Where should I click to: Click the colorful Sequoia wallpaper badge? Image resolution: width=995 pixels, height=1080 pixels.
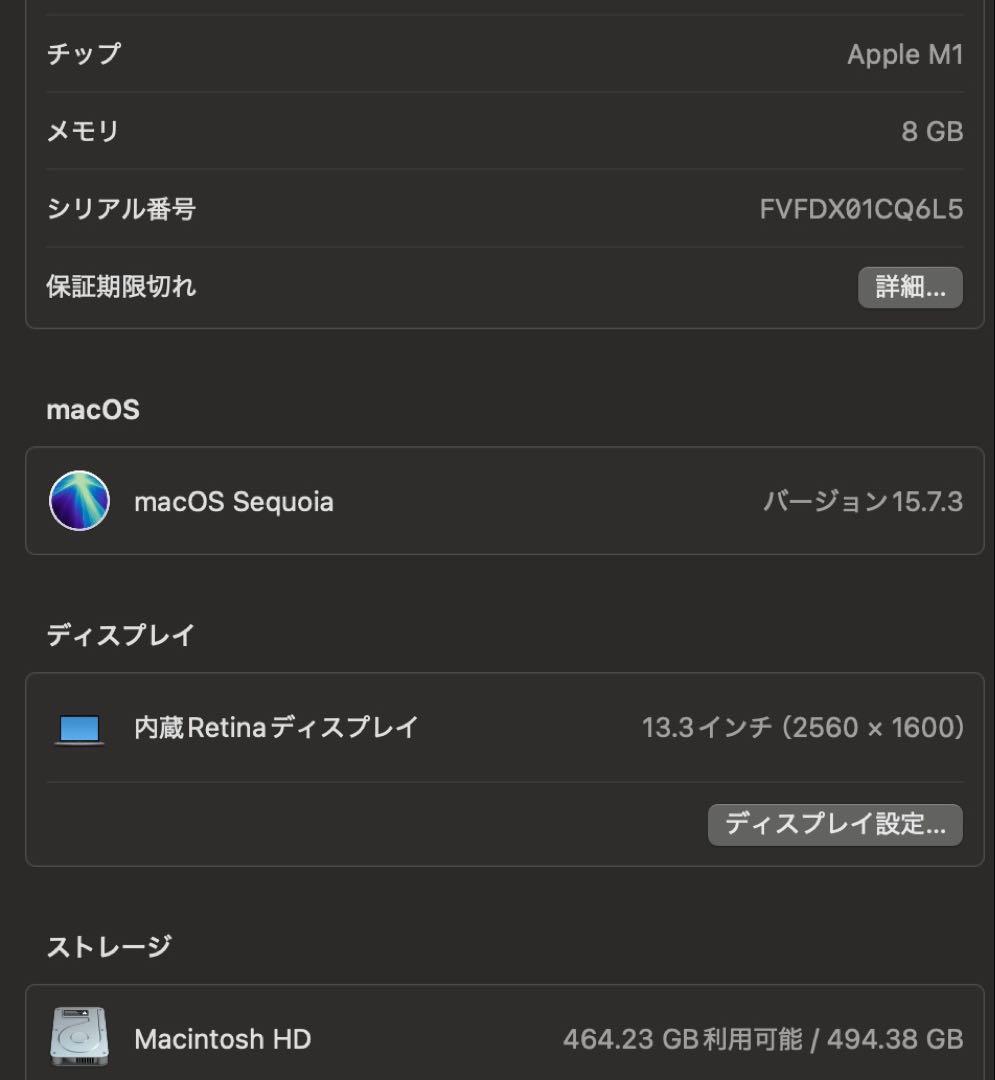[80, 501]
